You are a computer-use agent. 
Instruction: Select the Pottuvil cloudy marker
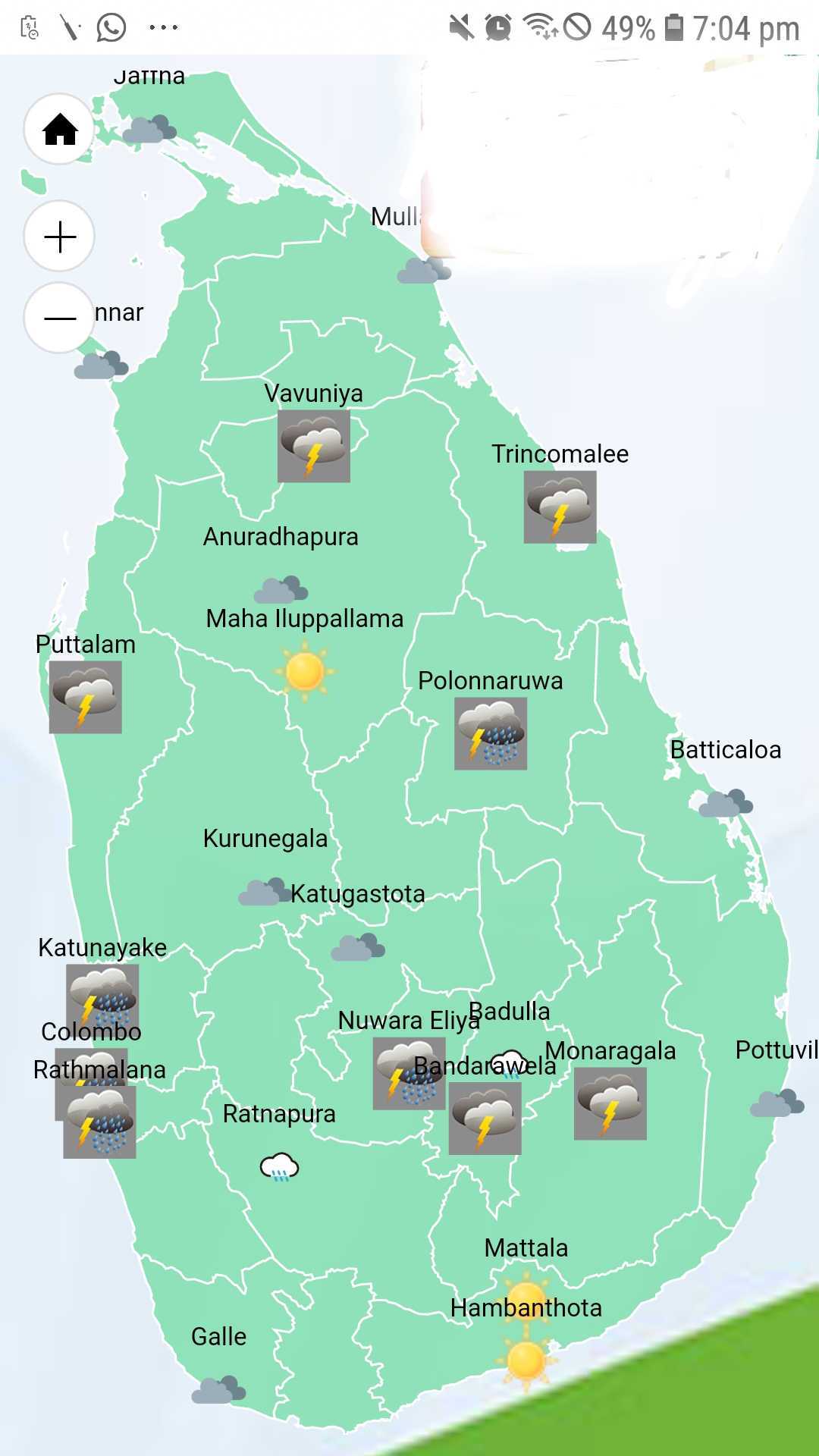point(777,1103)
